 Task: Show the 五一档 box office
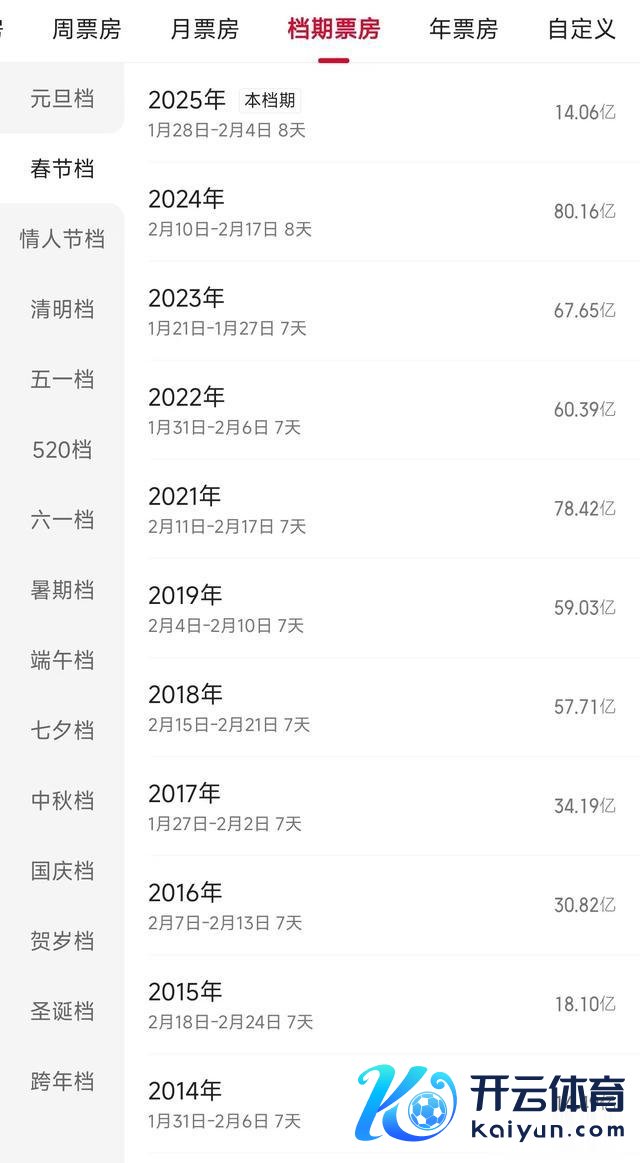click(x=62, y=379)
